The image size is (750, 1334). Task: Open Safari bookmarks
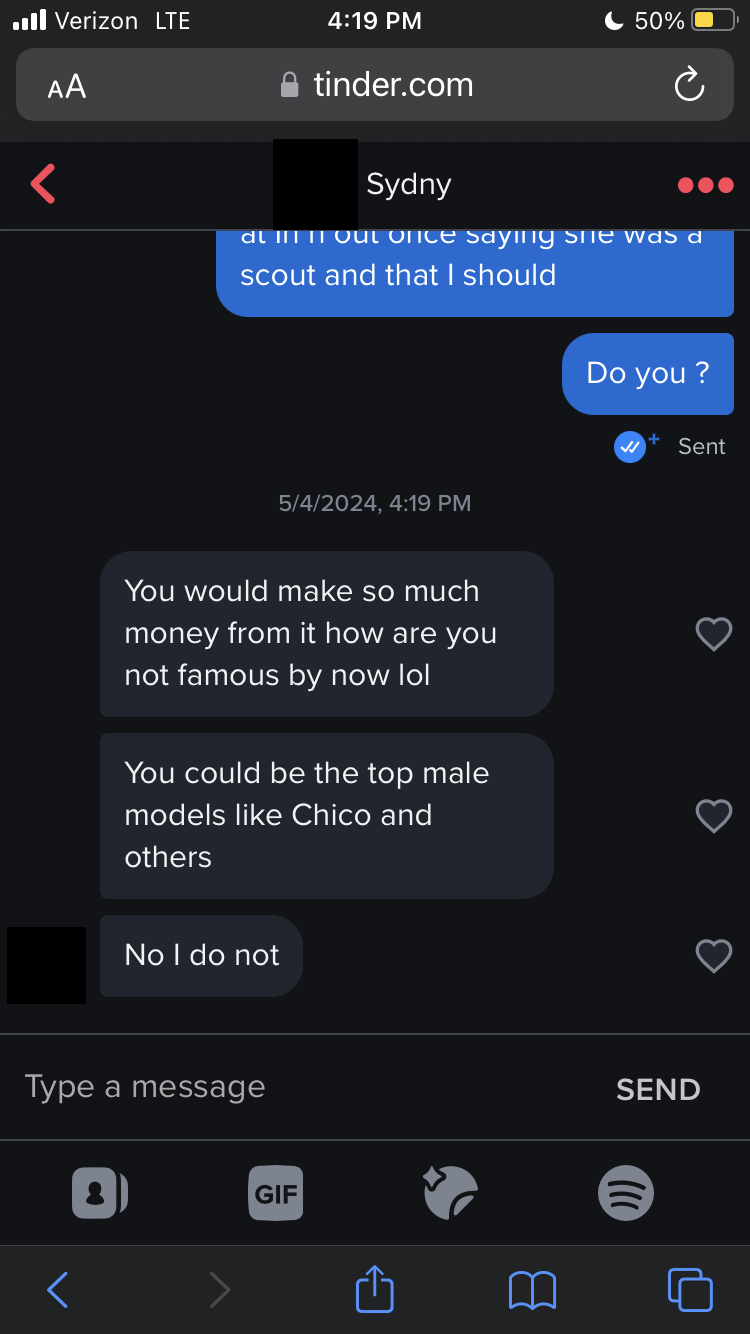point(532,1290)
